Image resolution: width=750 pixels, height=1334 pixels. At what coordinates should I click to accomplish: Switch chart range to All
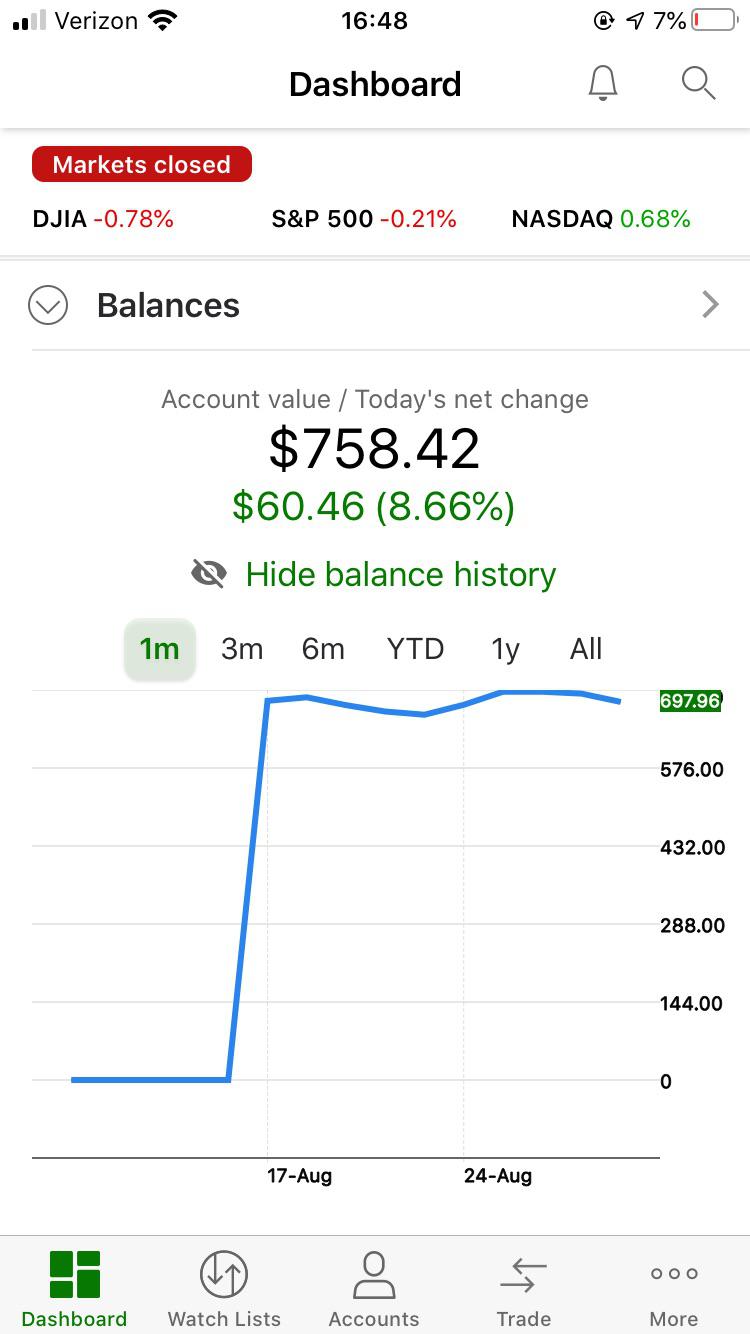tap(585, 648)
